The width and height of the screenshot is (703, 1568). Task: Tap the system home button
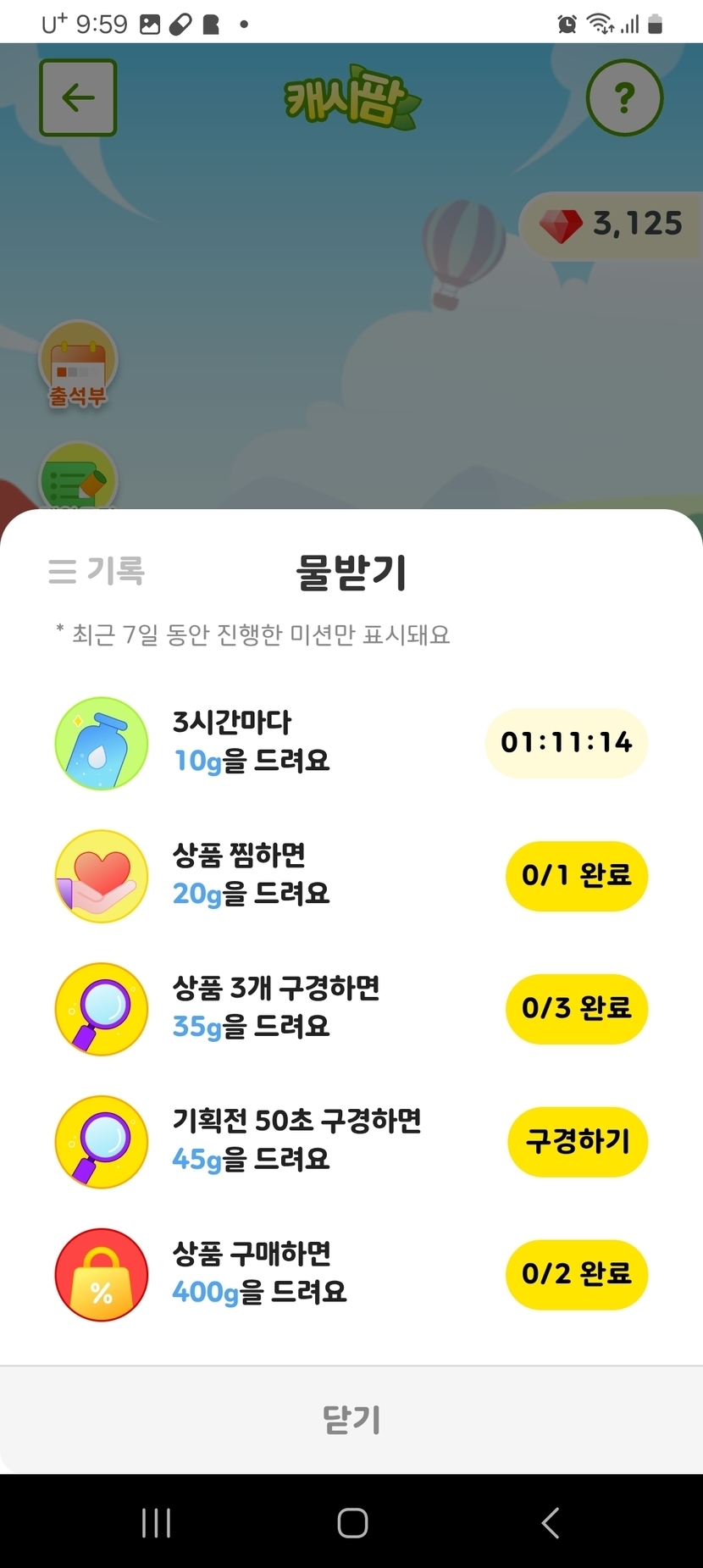click(x=352, y=1522)
